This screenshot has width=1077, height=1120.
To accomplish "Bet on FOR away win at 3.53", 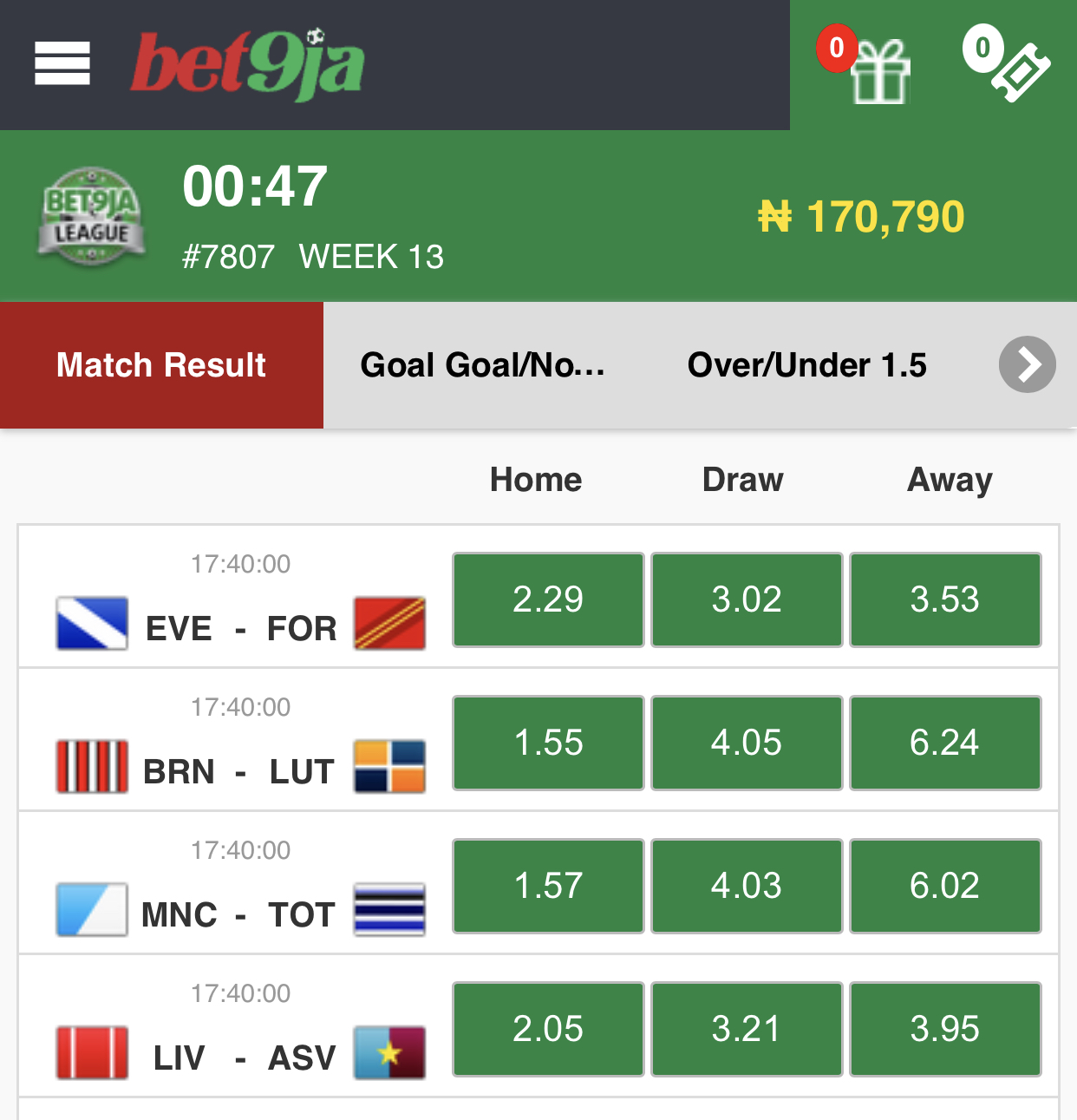I will (945, 599).
